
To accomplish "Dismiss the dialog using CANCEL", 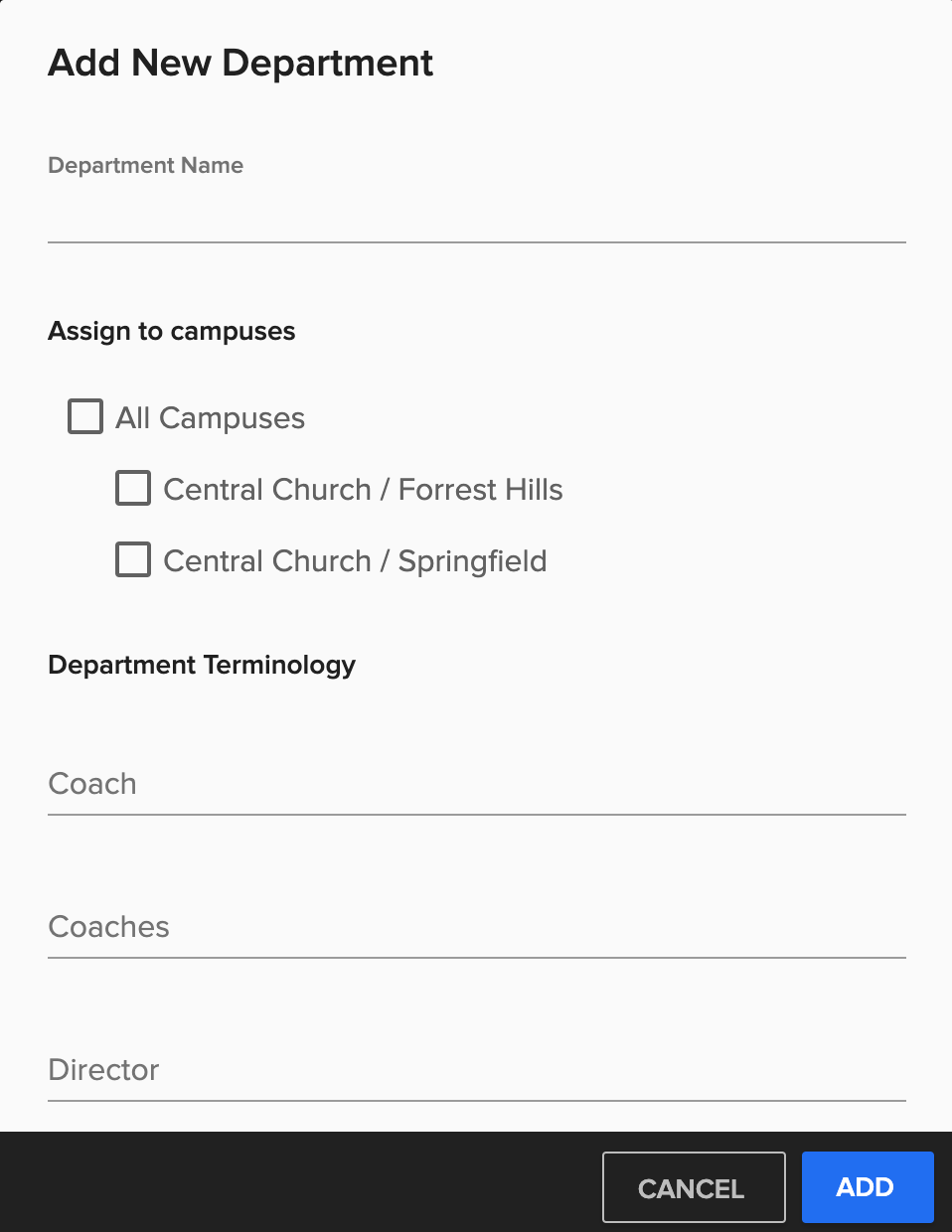I will [x=694, y=1187].
